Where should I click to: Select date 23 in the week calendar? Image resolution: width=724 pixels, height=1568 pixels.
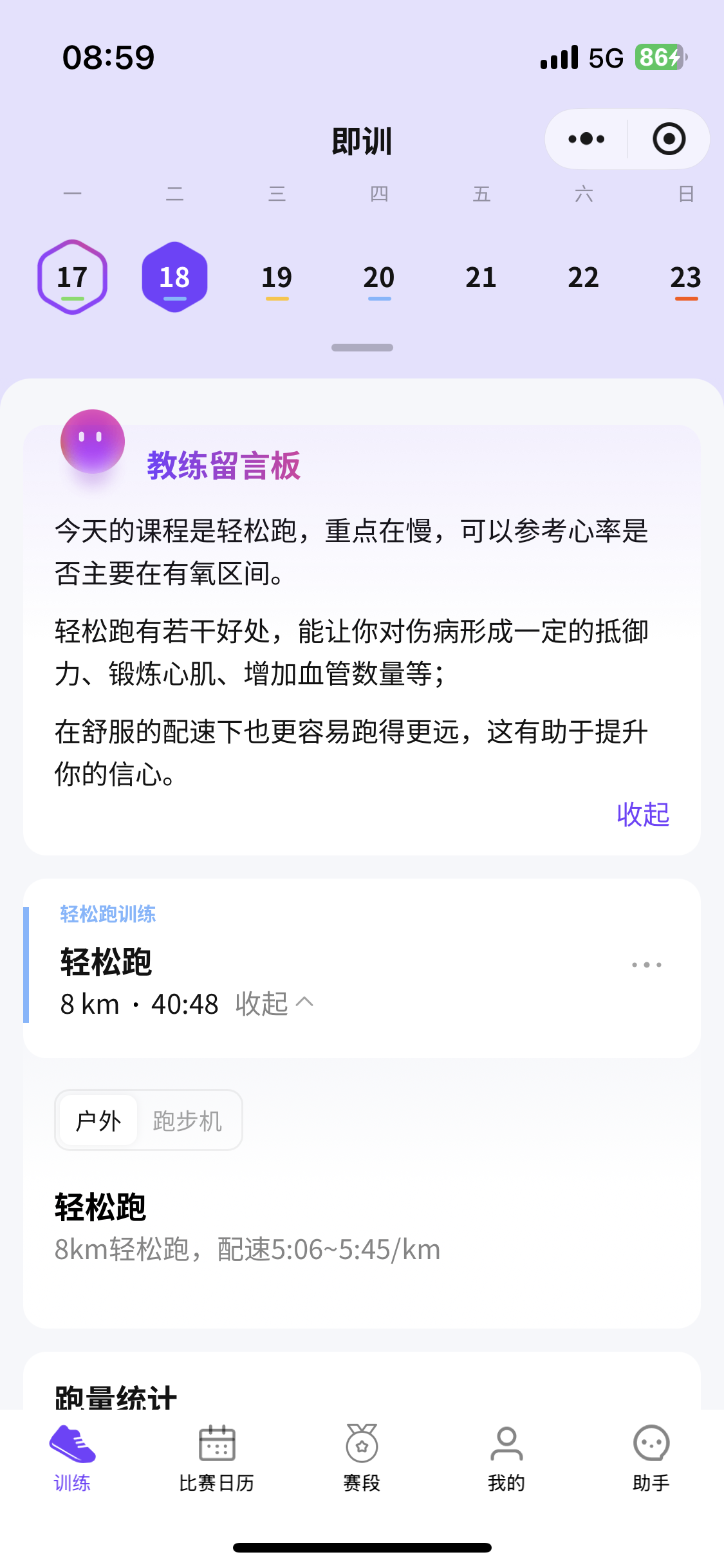point(685,277)
